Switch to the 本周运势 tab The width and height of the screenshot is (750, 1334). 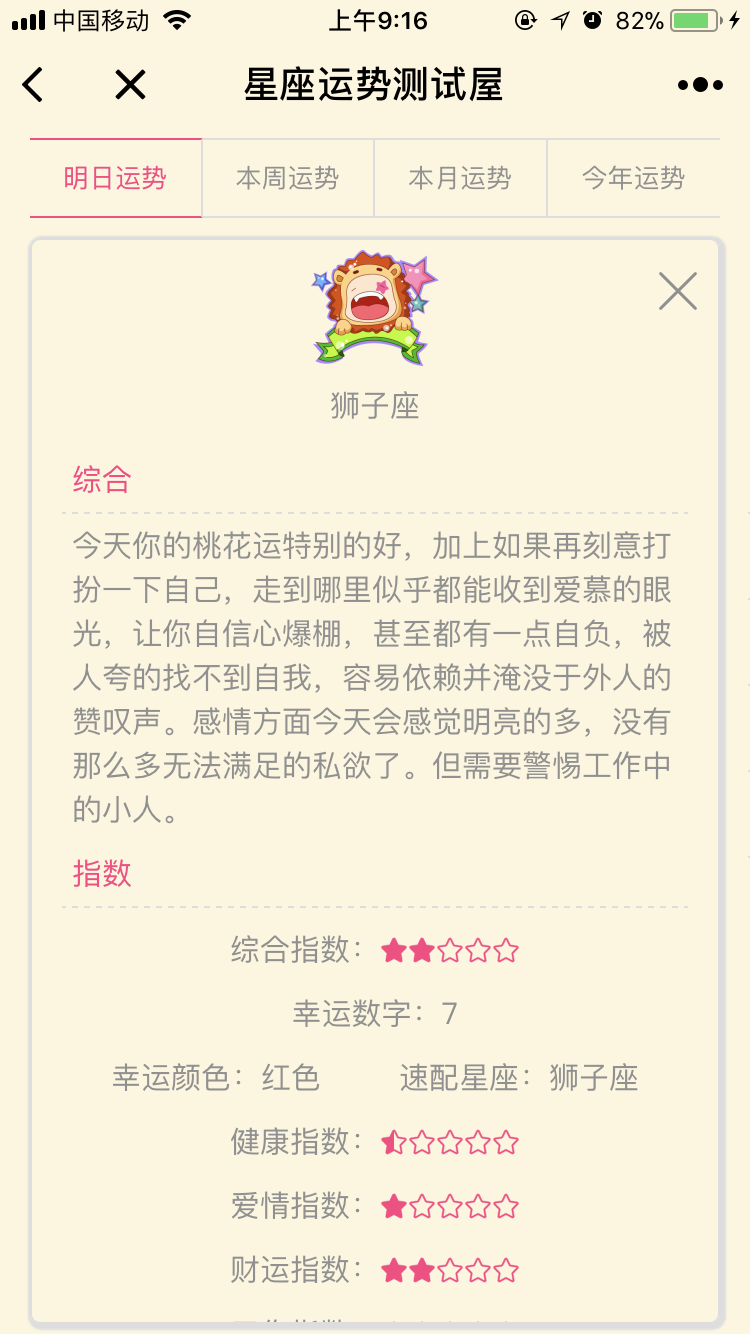pos(288,178)
